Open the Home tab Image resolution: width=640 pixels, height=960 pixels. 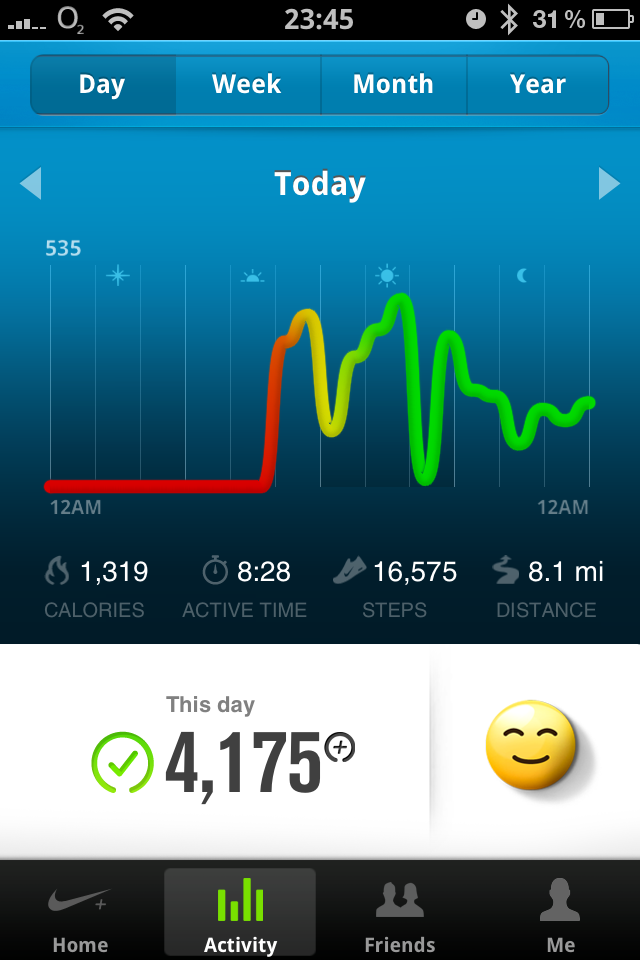coord(80,912)
